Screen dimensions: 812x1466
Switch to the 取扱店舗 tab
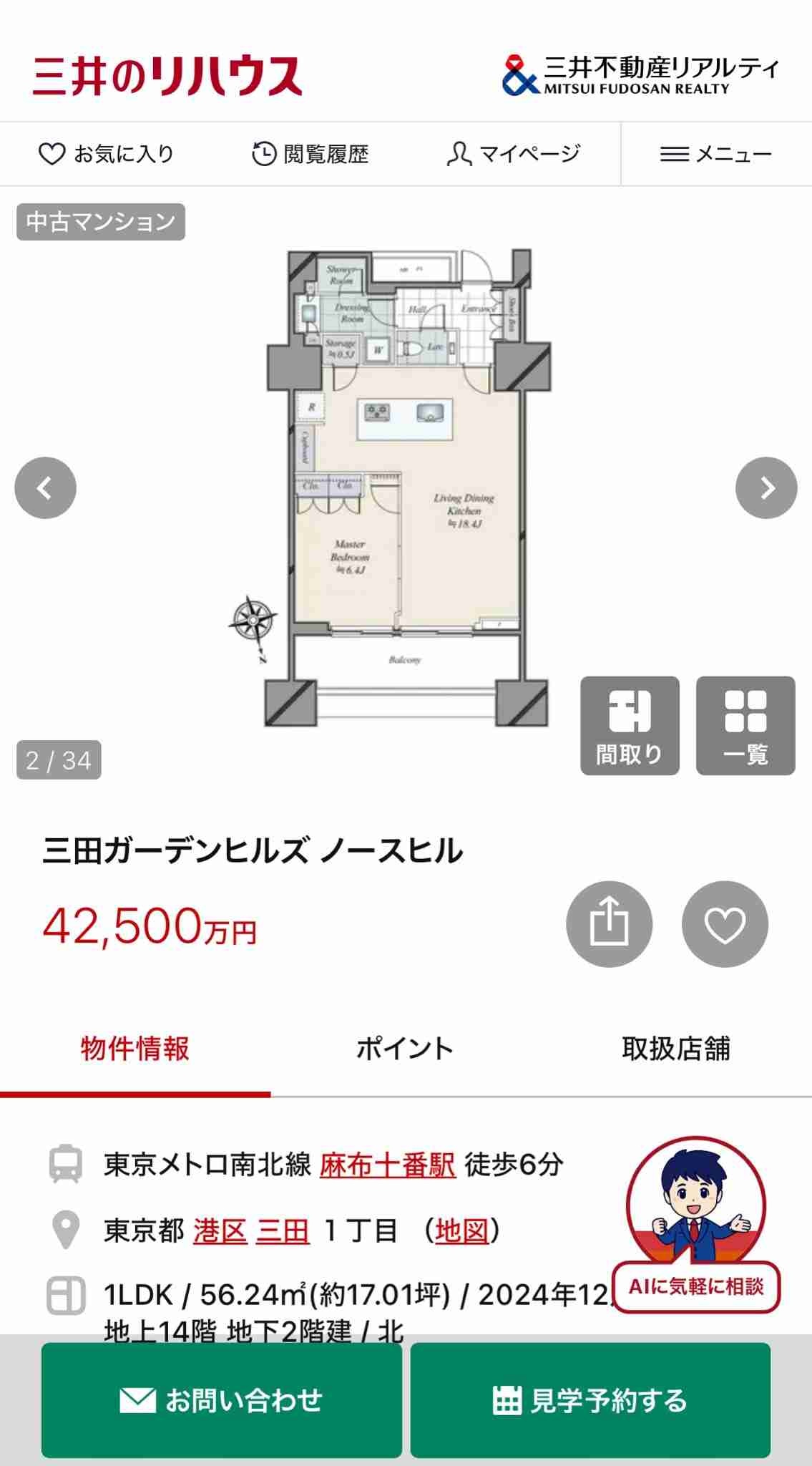pos(676,1049)
